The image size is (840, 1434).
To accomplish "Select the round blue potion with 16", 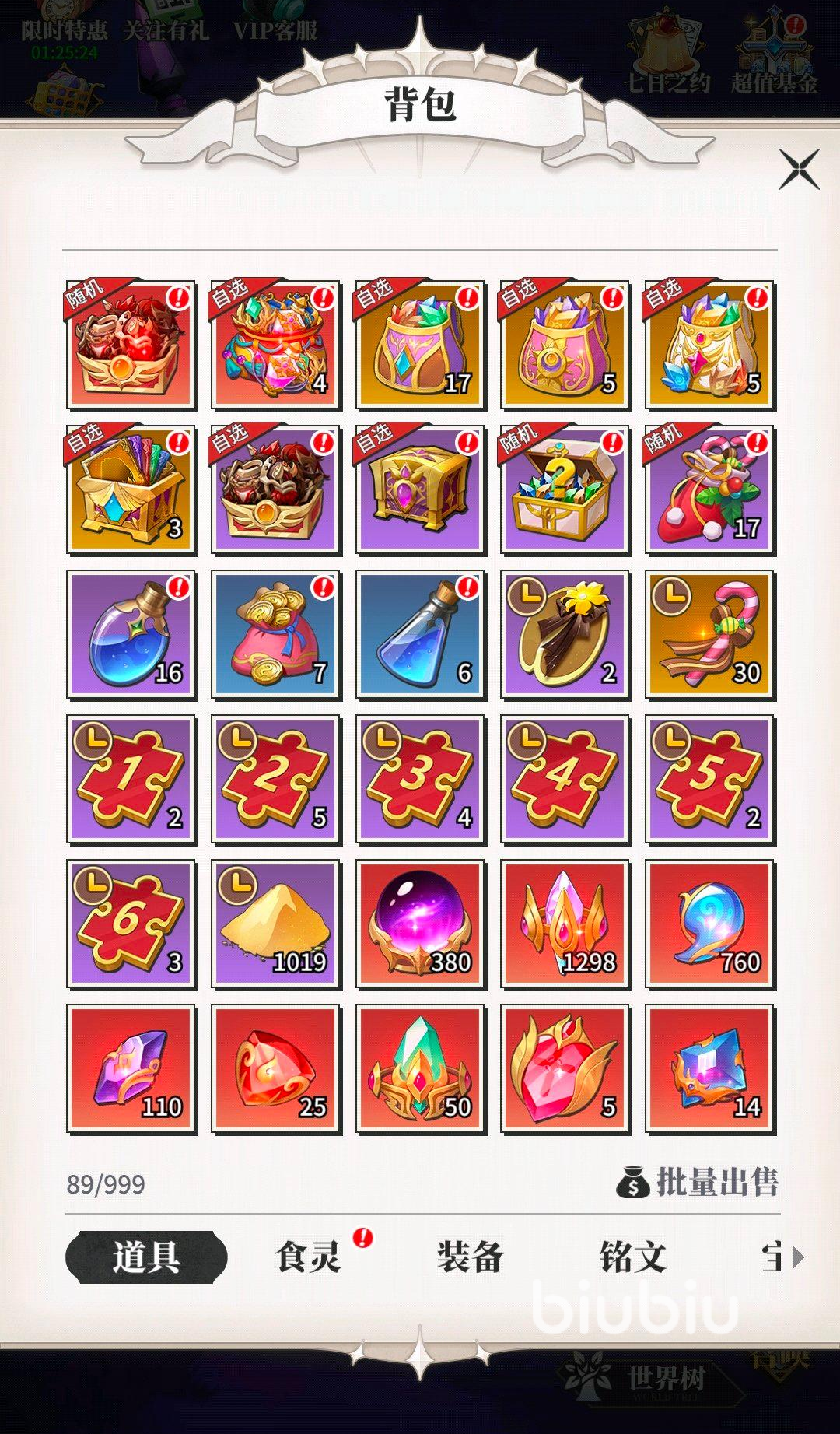I will pos(131,635).
